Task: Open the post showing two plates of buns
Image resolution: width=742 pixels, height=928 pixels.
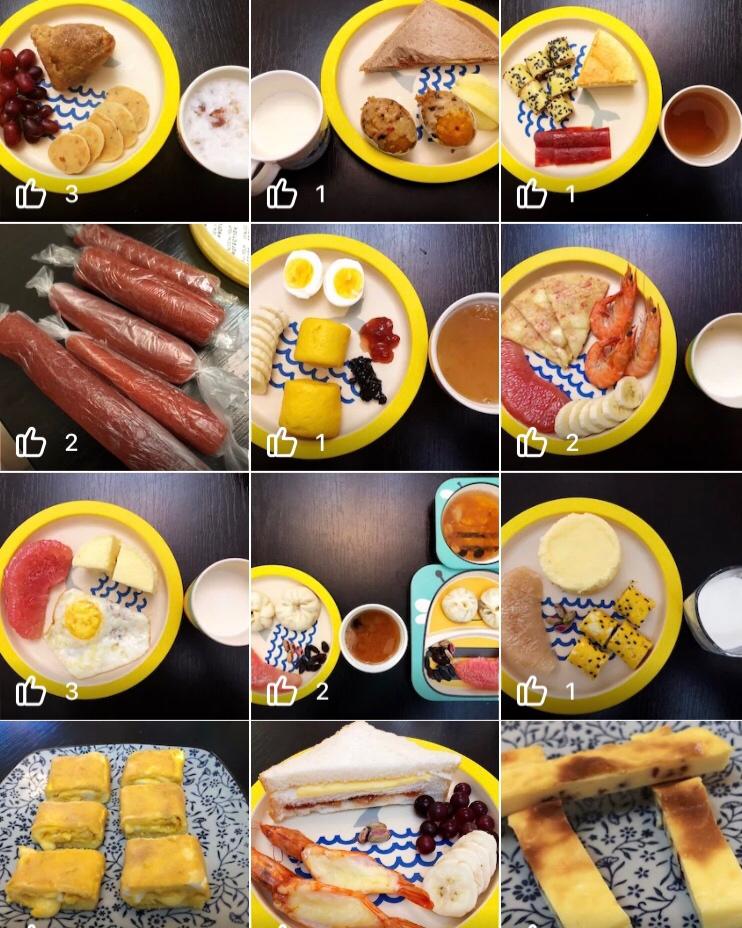Action: coord(374,595)
